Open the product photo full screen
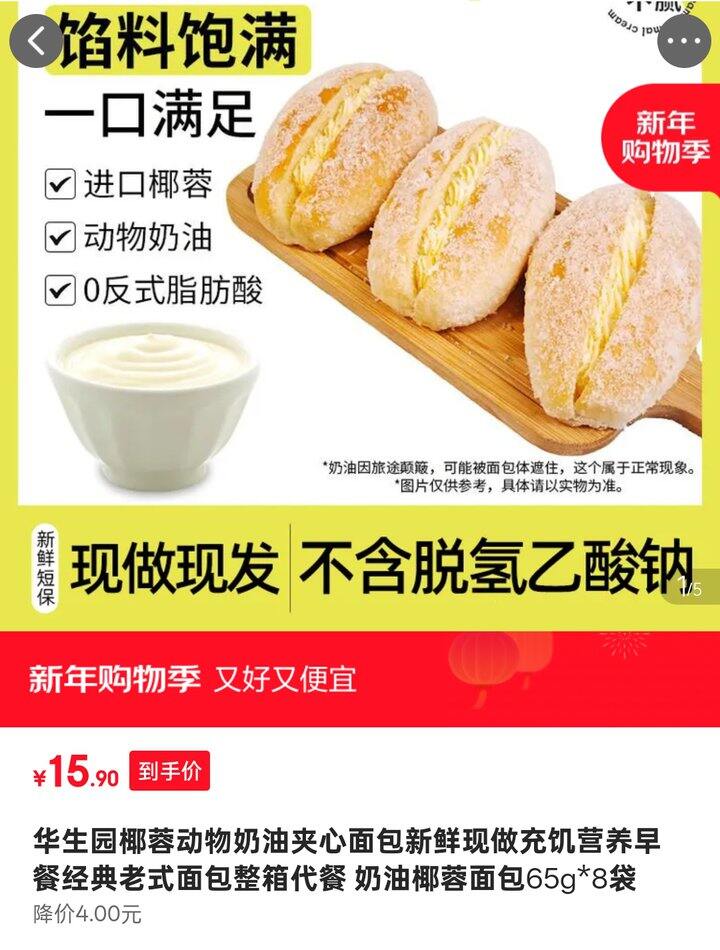720x950 pixels. [x=400, y=300]
